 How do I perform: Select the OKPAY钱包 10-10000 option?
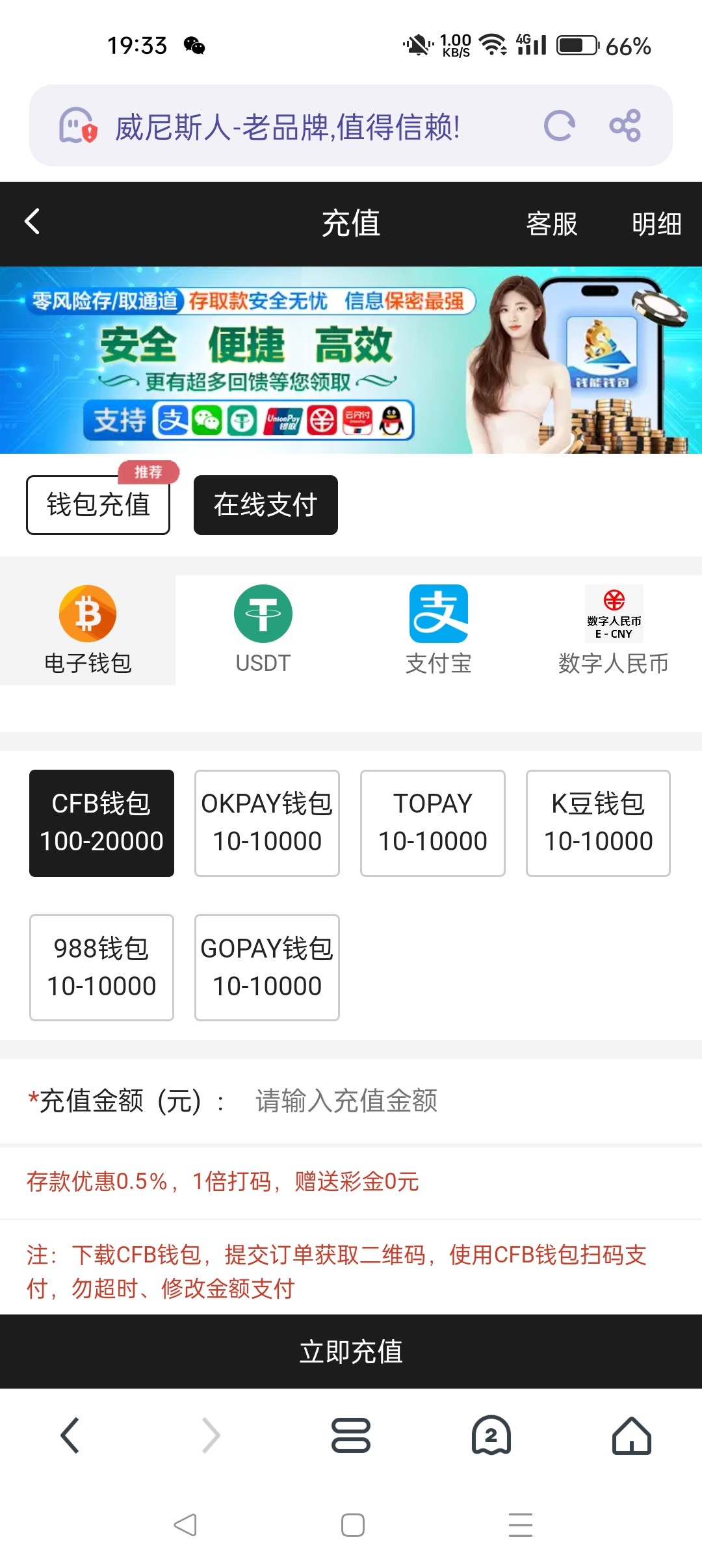coord(266,822)
